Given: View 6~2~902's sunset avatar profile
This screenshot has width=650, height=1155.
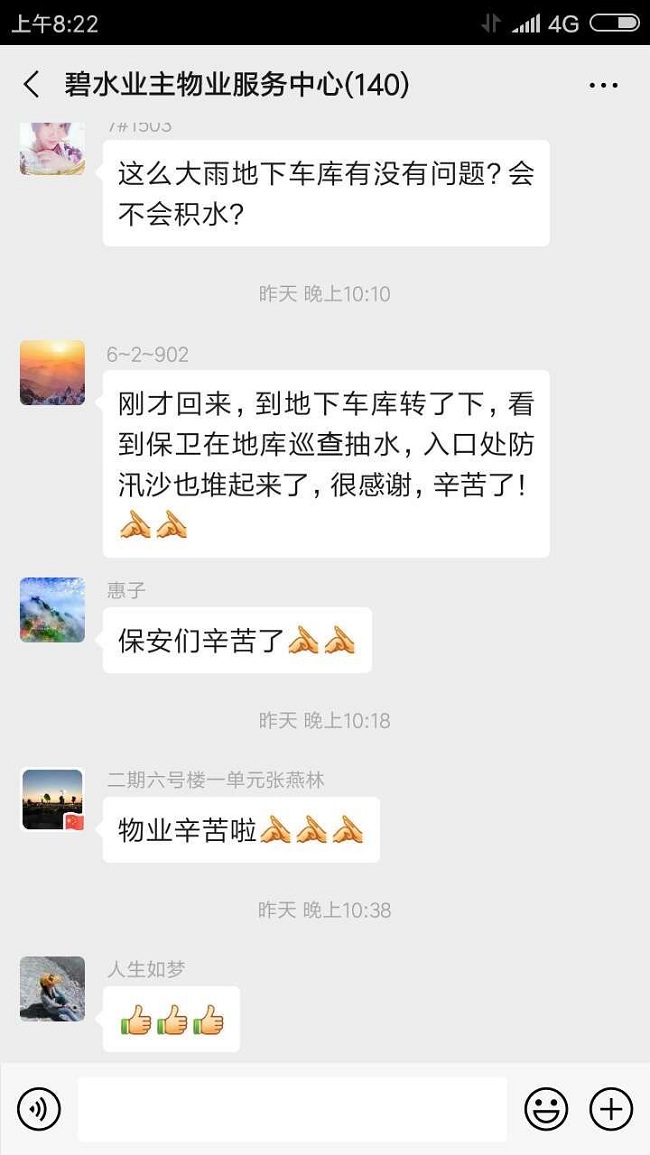Looking at the screenshot, I should (52, 372).
